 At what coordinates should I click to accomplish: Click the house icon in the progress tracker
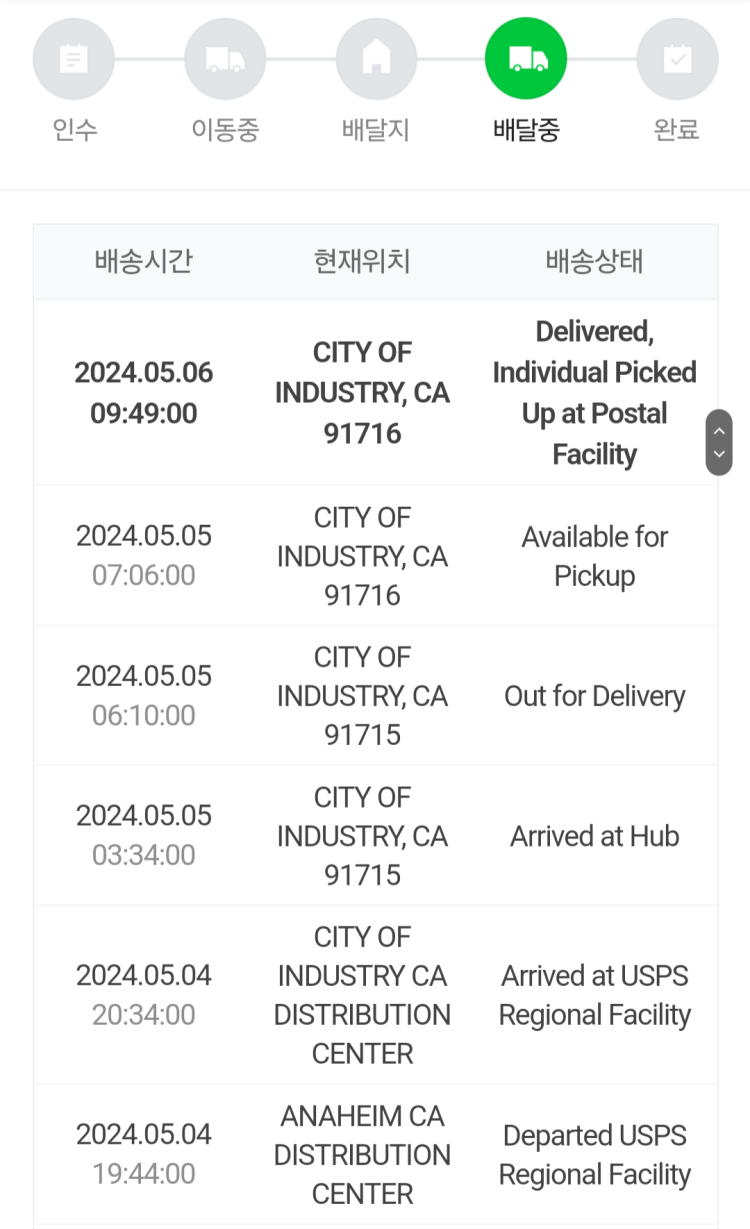coord(375,57)
